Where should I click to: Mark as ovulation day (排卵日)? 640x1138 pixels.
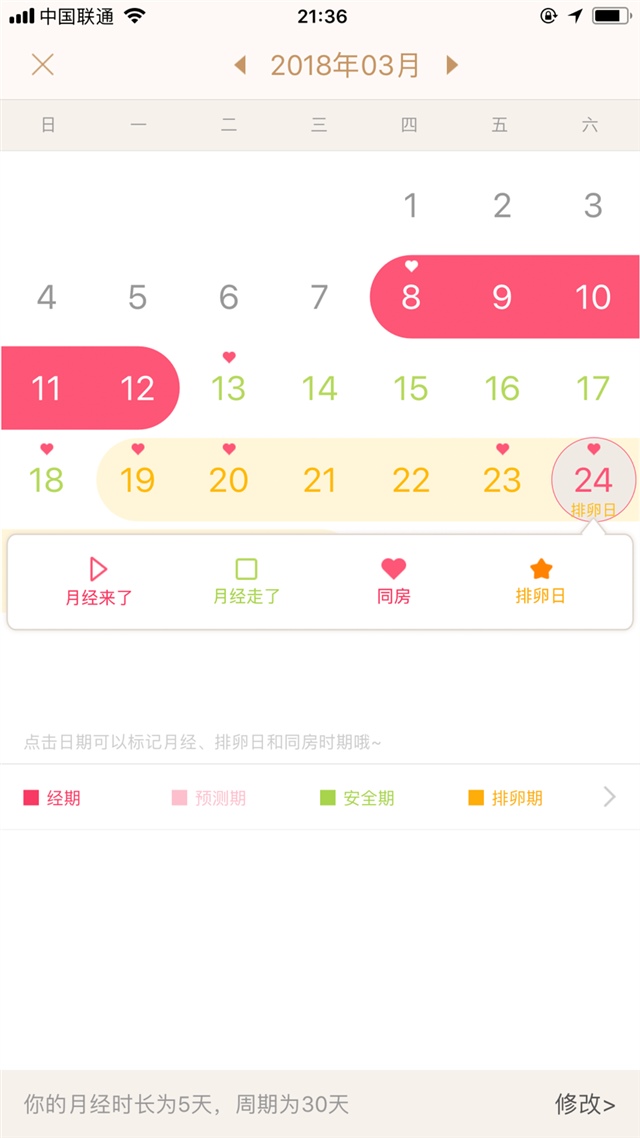click(x=541, y=582)
